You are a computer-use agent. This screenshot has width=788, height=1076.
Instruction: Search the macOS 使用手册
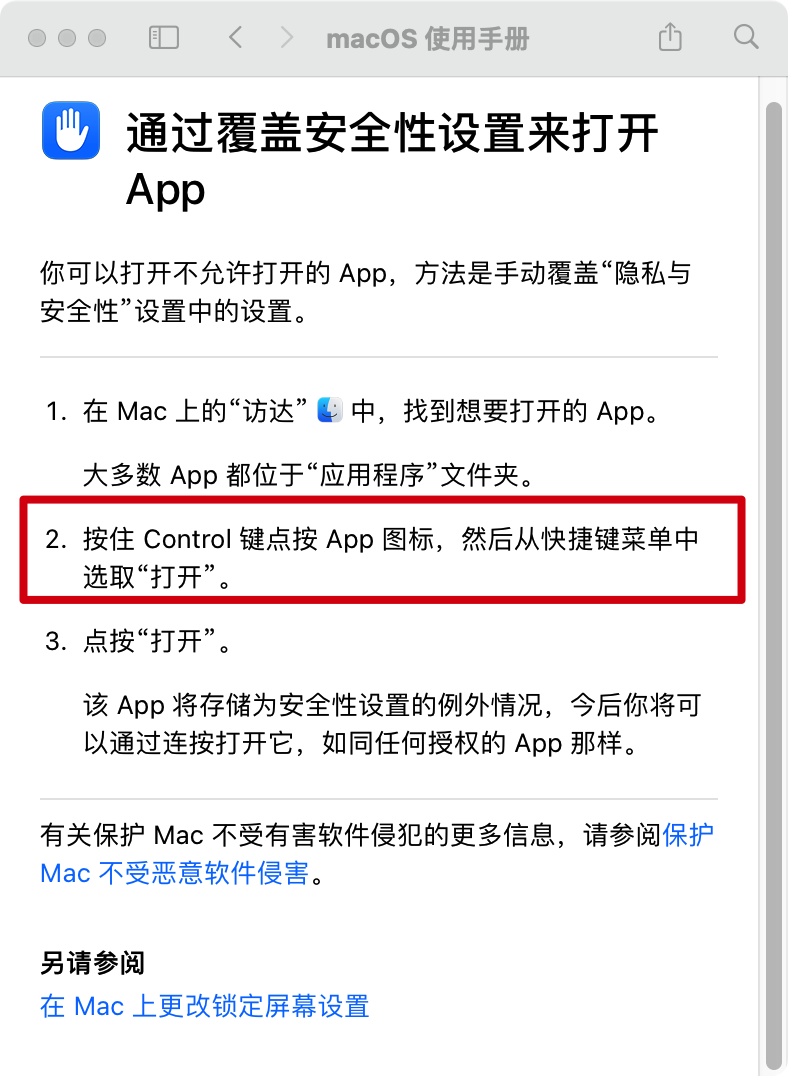(x=746, y=38)
